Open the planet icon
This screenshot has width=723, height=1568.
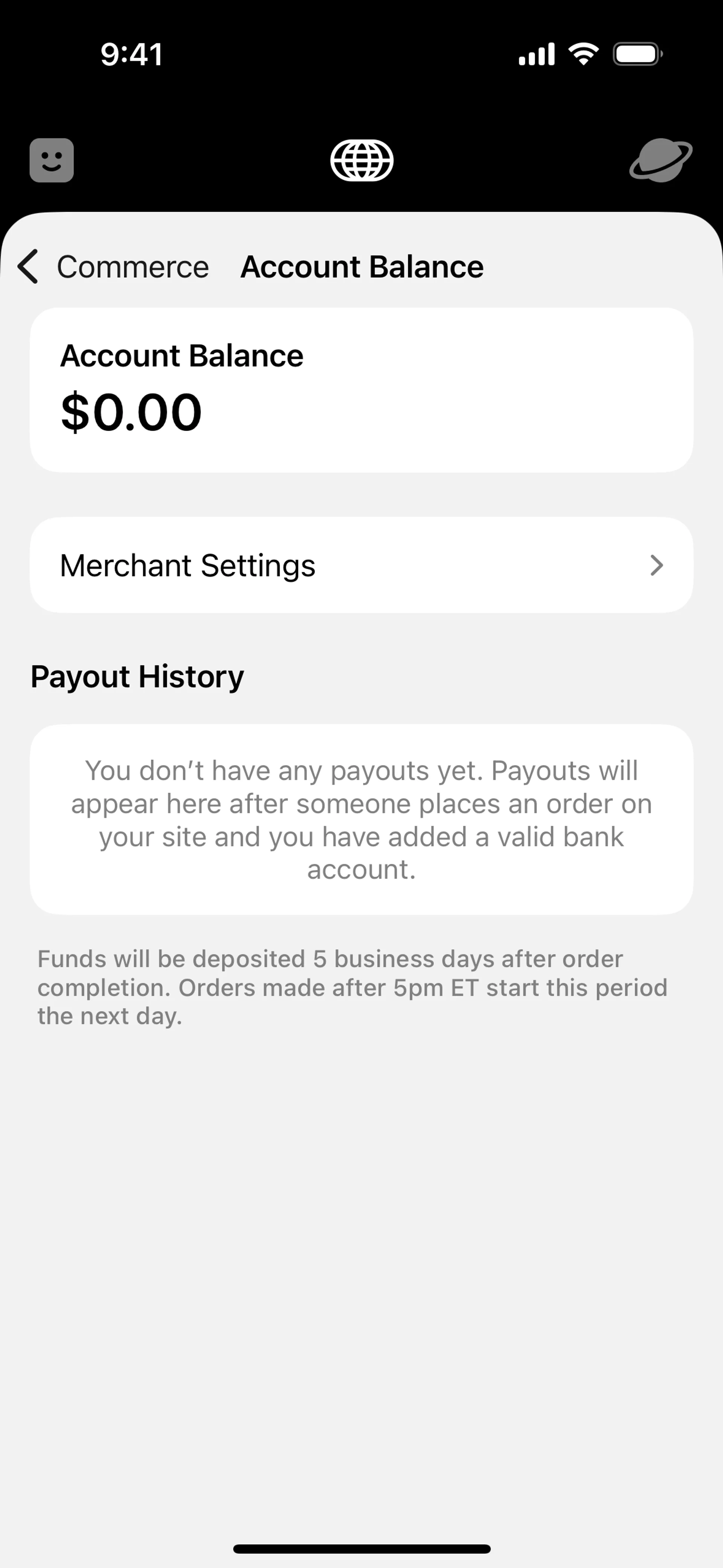pos(660,160)
